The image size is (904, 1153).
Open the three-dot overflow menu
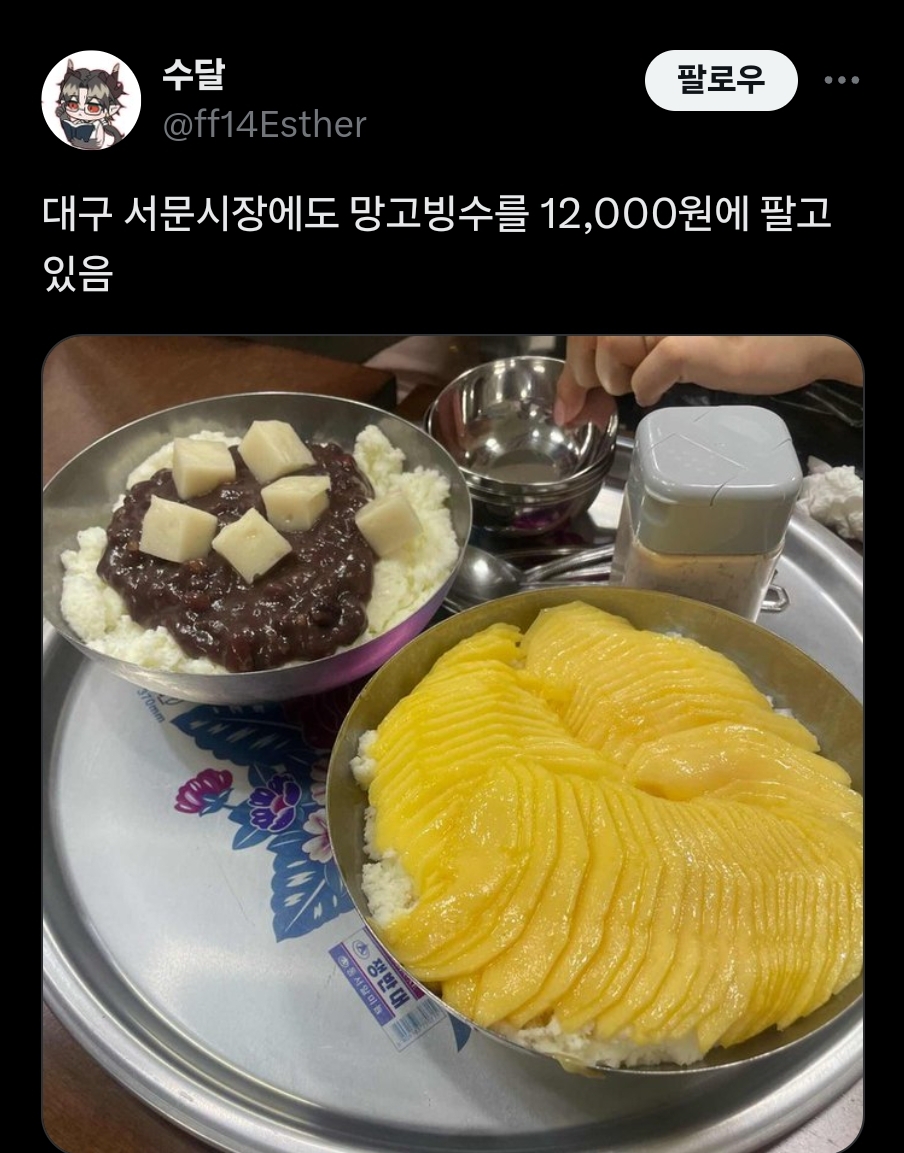[x=841, y=80]
